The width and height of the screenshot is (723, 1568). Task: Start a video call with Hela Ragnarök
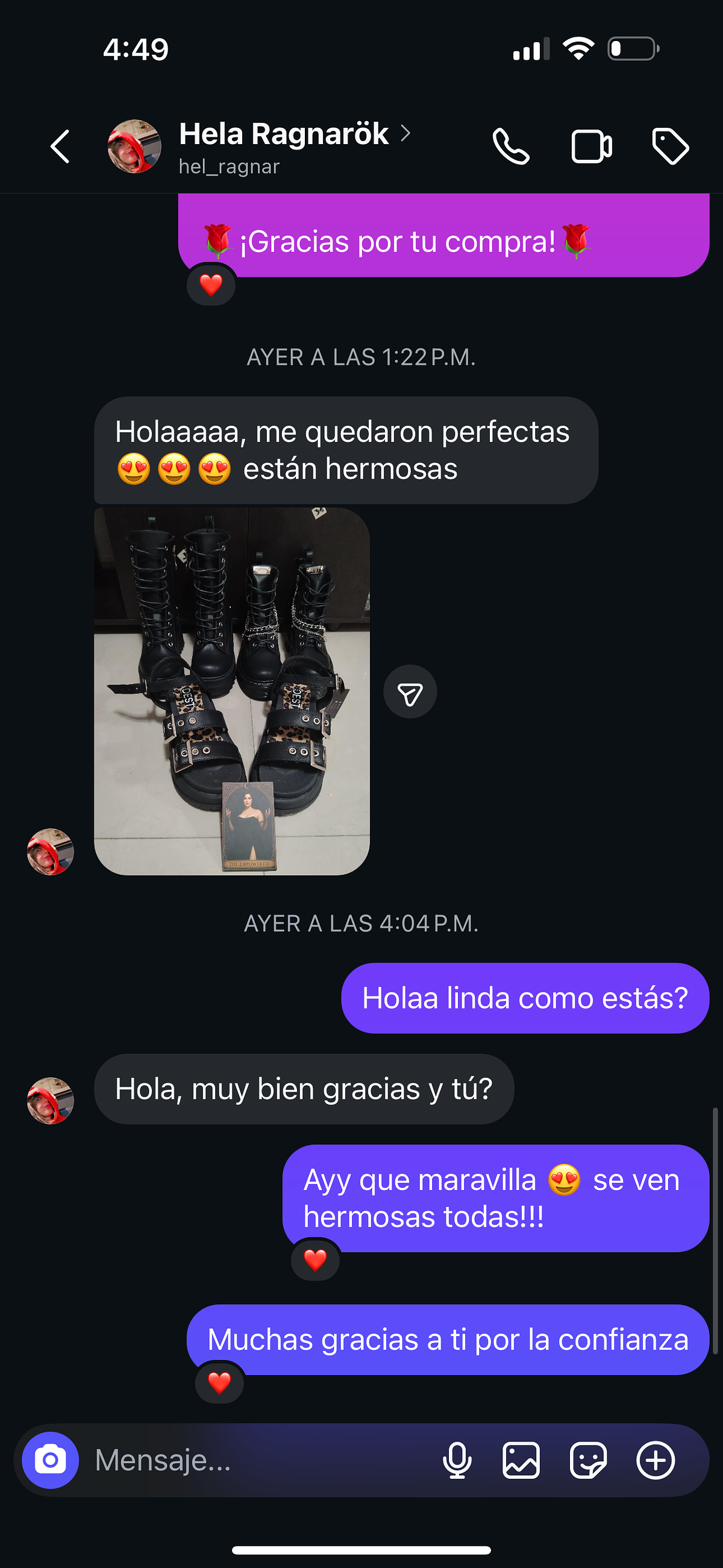(591, 146)
